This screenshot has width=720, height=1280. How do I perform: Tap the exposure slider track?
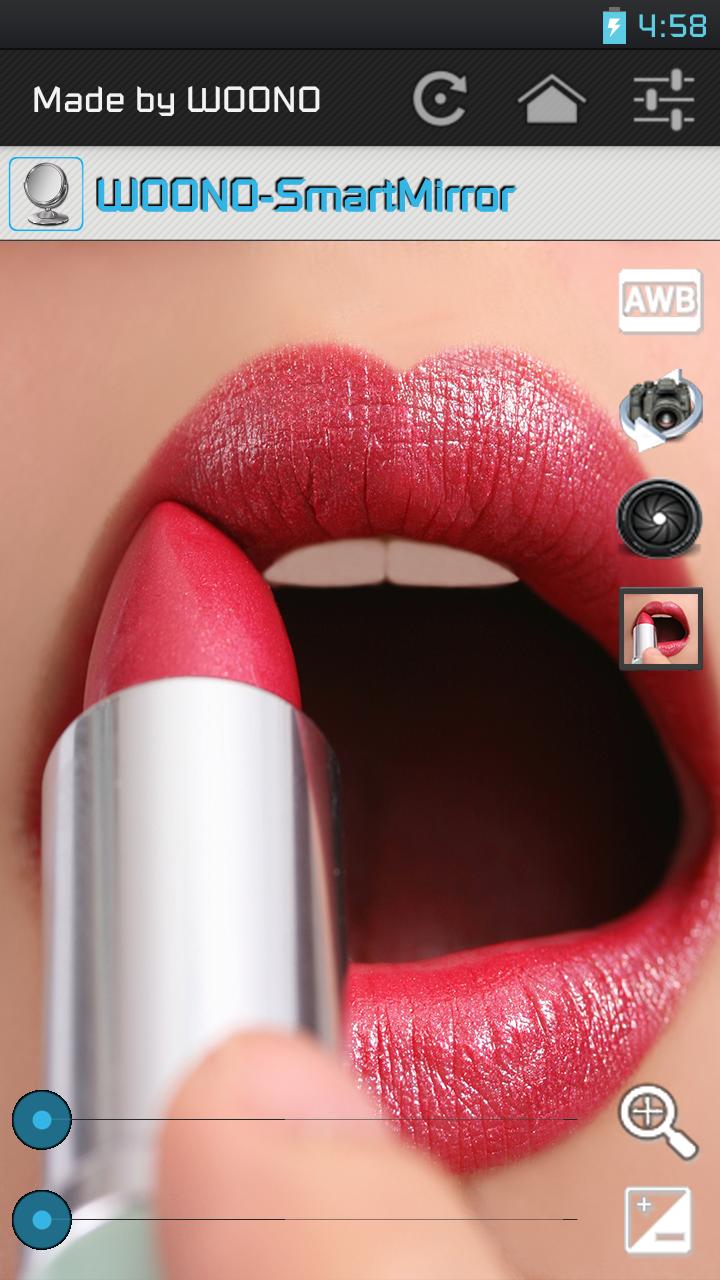320,1220
